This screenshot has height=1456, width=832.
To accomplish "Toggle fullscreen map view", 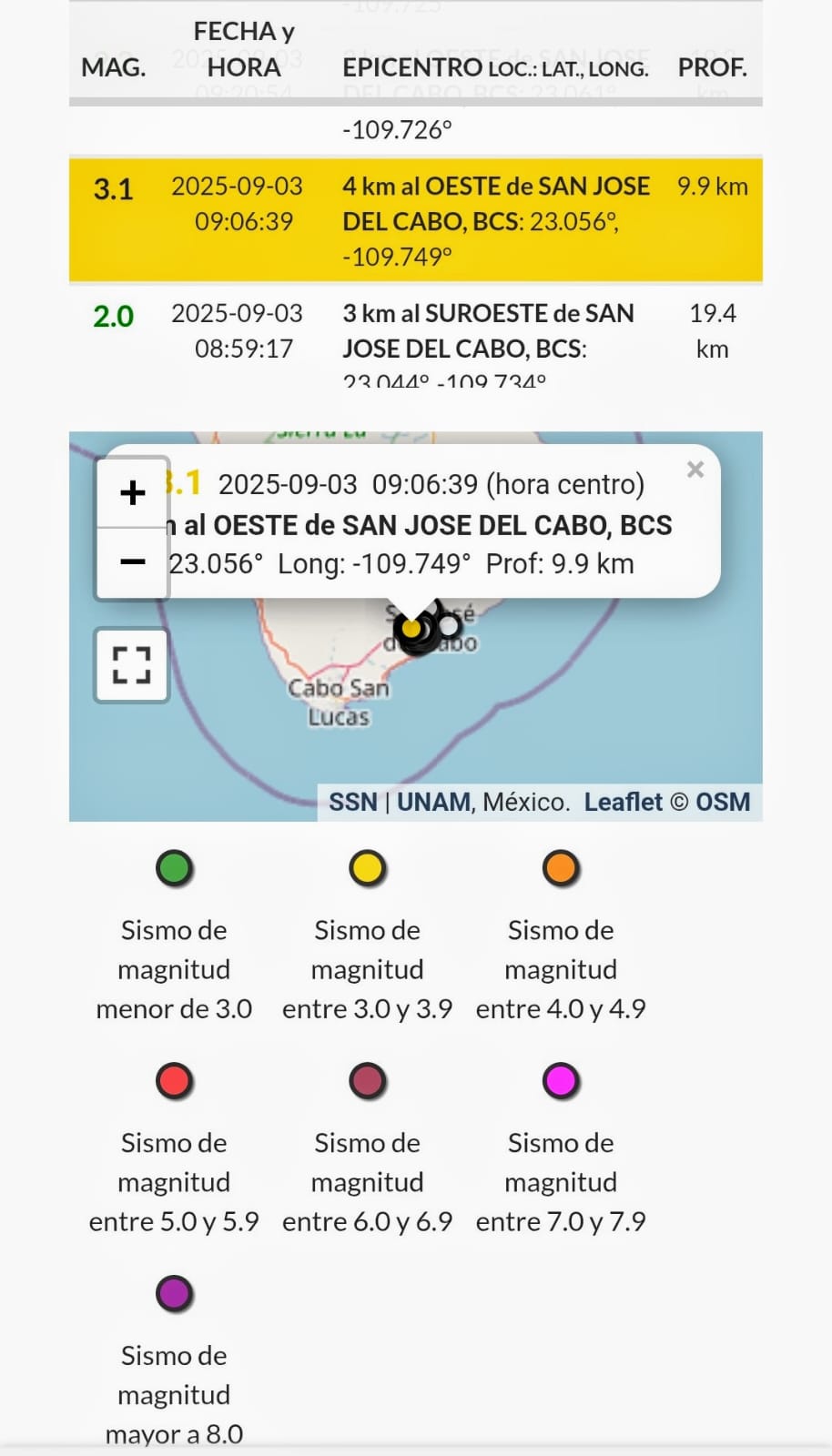I will [132, 665].
